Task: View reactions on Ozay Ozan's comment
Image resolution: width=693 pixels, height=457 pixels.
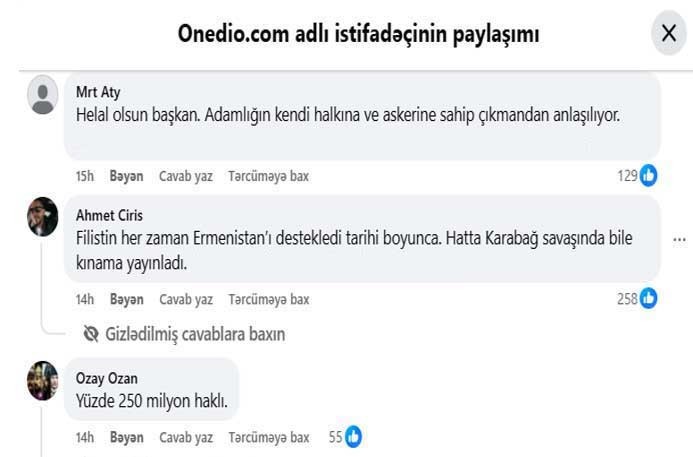Action: [344, 437]
